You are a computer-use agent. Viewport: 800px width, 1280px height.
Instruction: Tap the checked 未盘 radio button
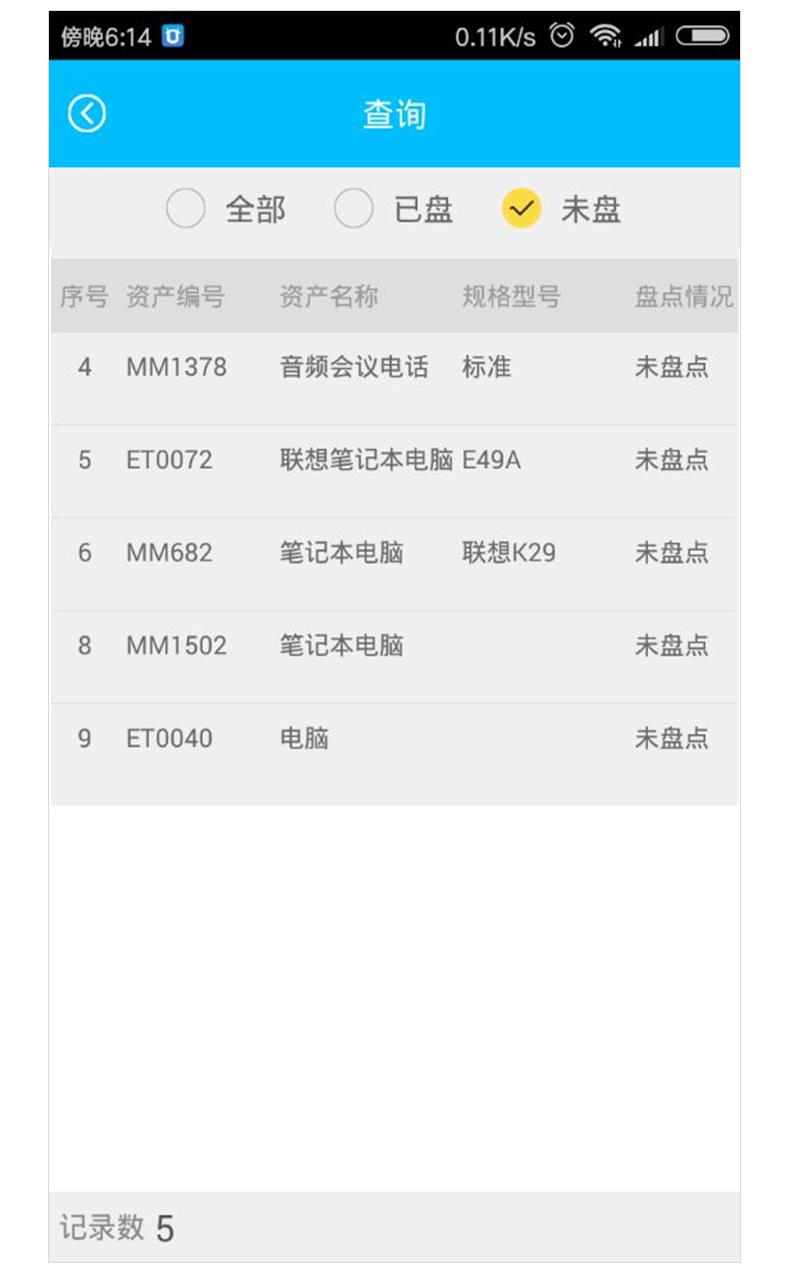point(521,209)
